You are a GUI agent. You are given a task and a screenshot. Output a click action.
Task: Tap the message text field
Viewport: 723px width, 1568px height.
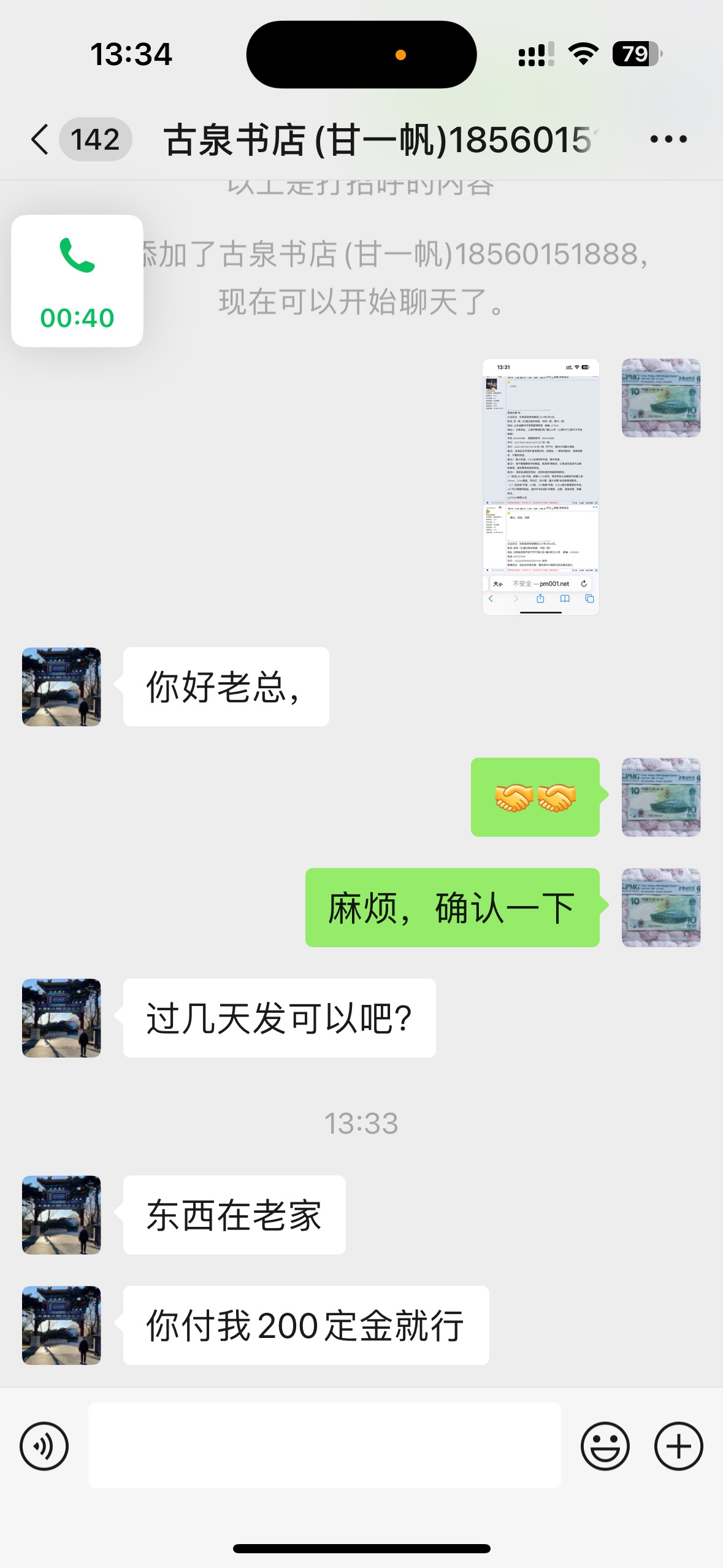tap(324, 1445)
